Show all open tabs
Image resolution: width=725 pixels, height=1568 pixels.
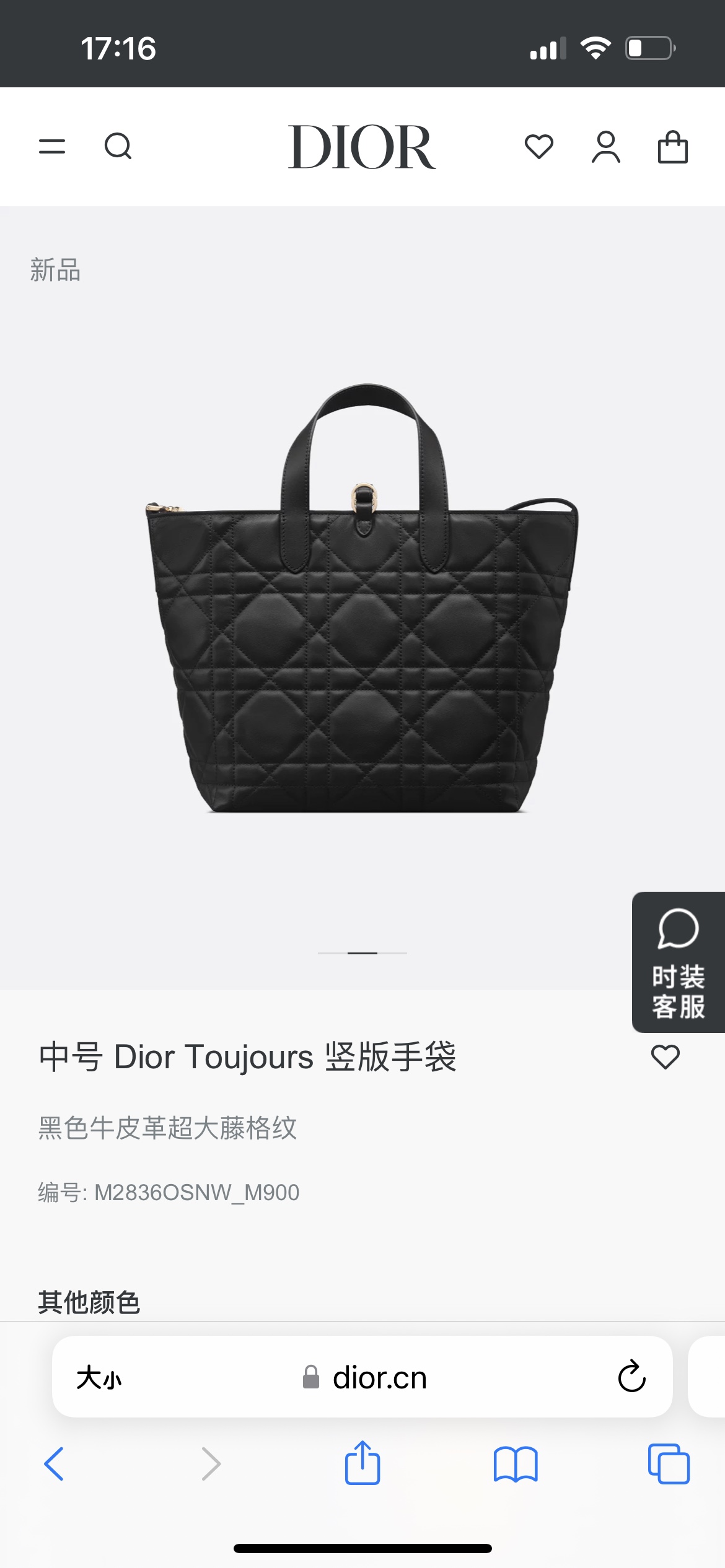coord(669,1464)
